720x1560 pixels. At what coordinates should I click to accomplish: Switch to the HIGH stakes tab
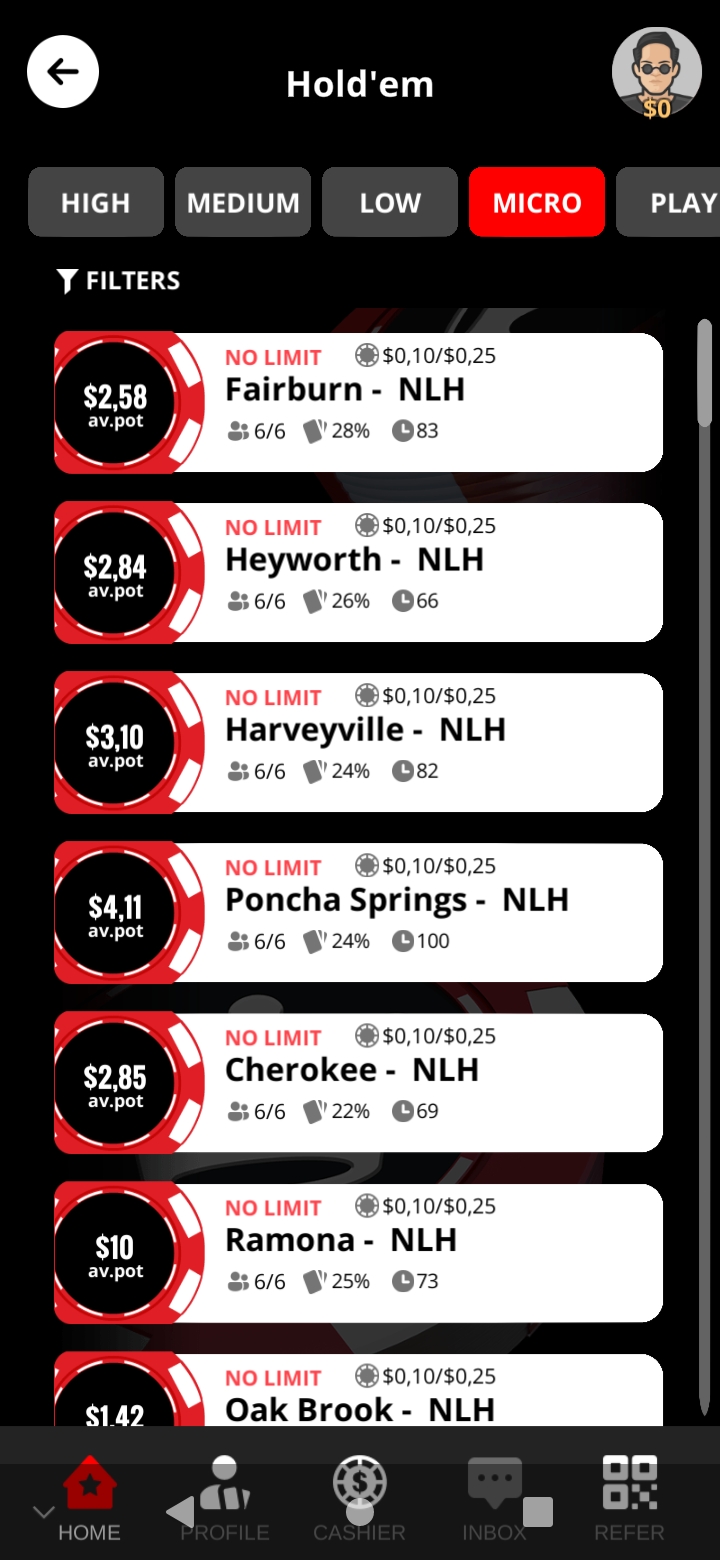[96, 202]
